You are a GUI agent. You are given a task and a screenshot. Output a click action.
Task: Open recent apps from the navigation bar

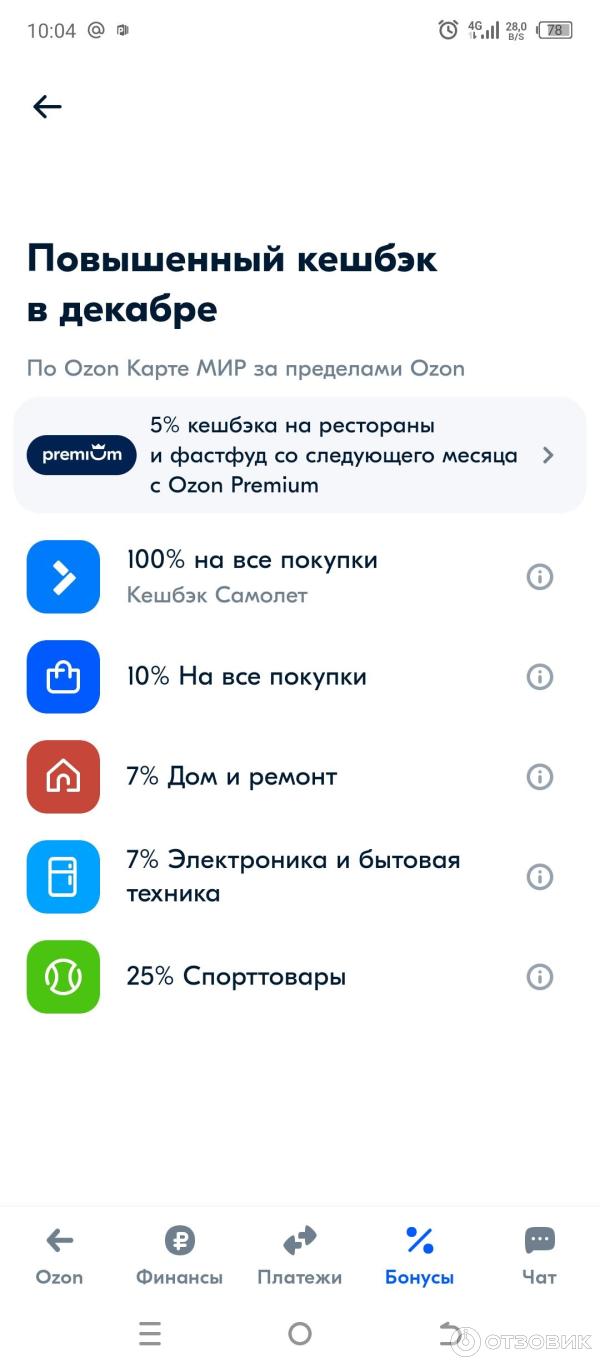[150, 1333]
